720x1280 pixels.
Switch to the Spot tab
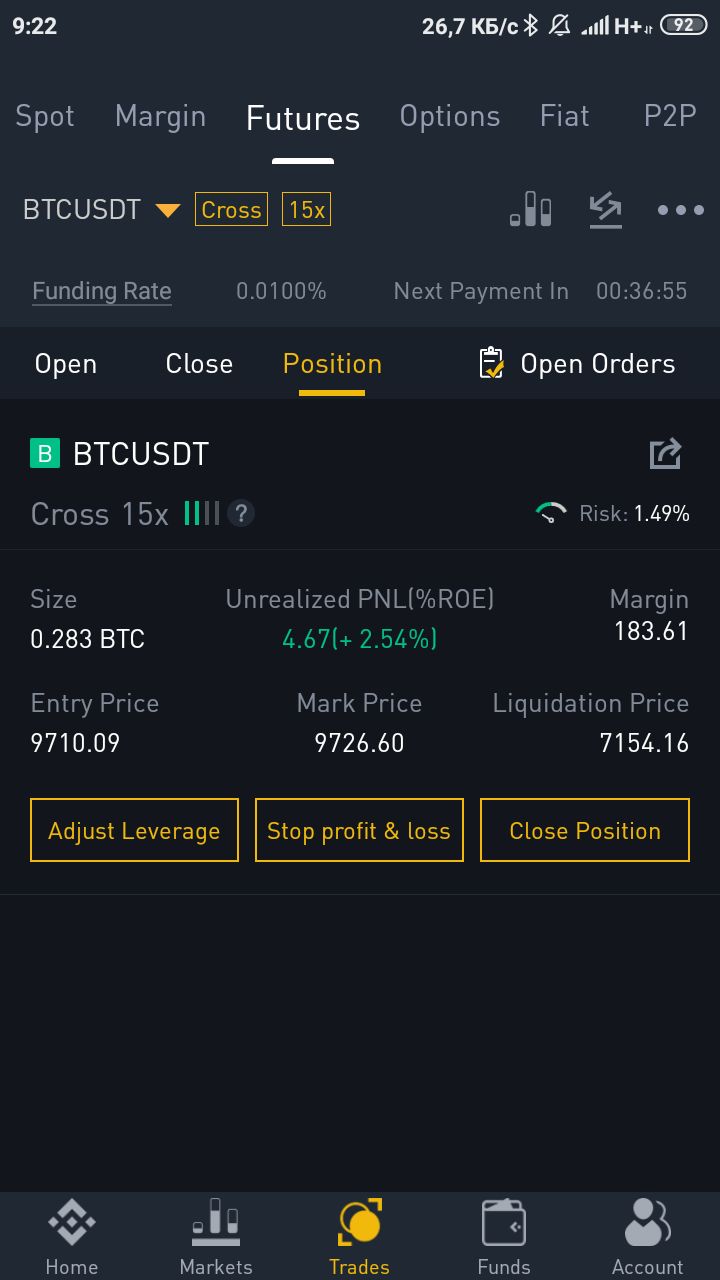pyautogui.click(x=45, y=116)
